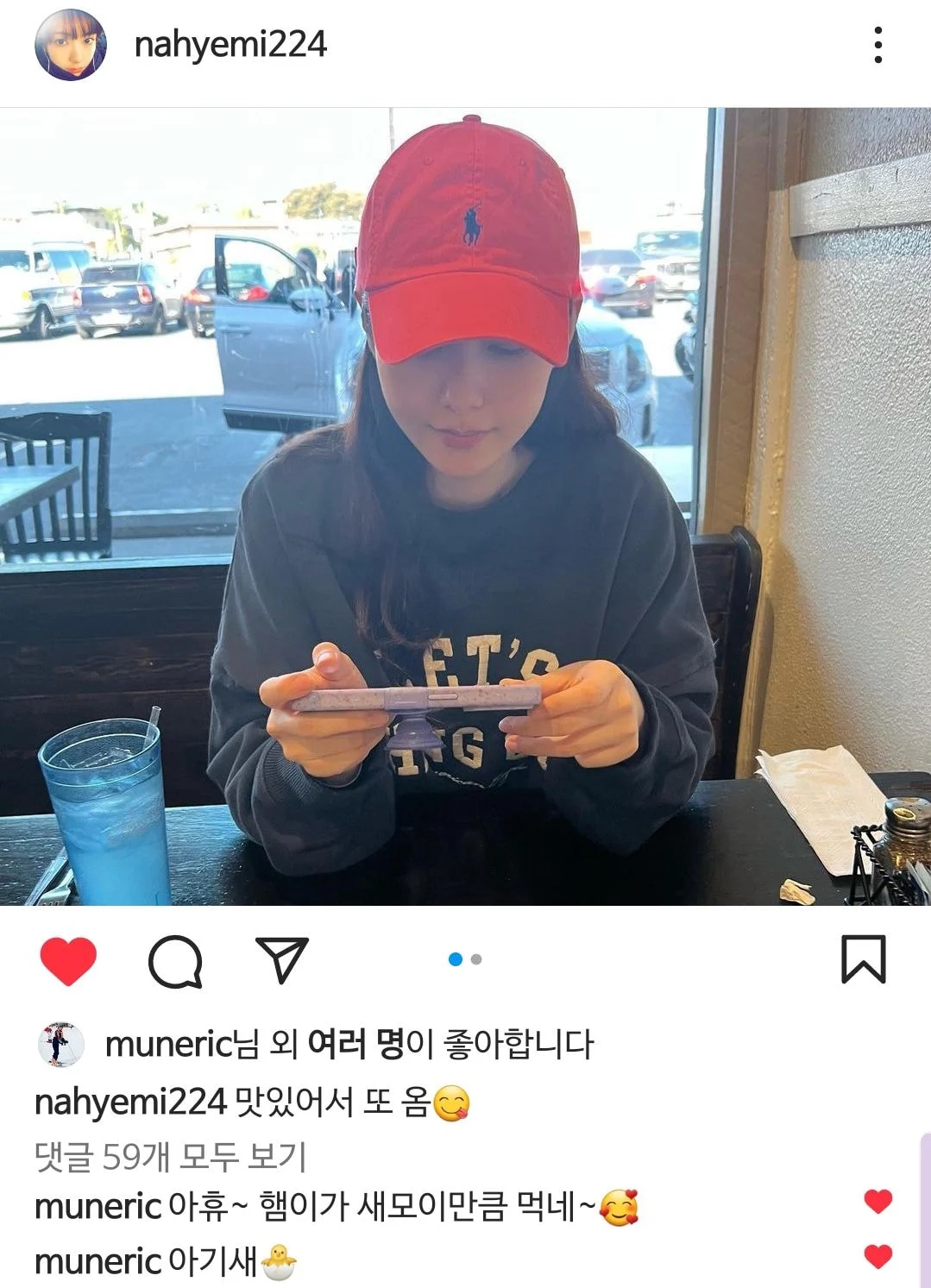Unlike muneric's 아기새 comment
Screen dimensions: 931x1288
tap(878, 1257)
